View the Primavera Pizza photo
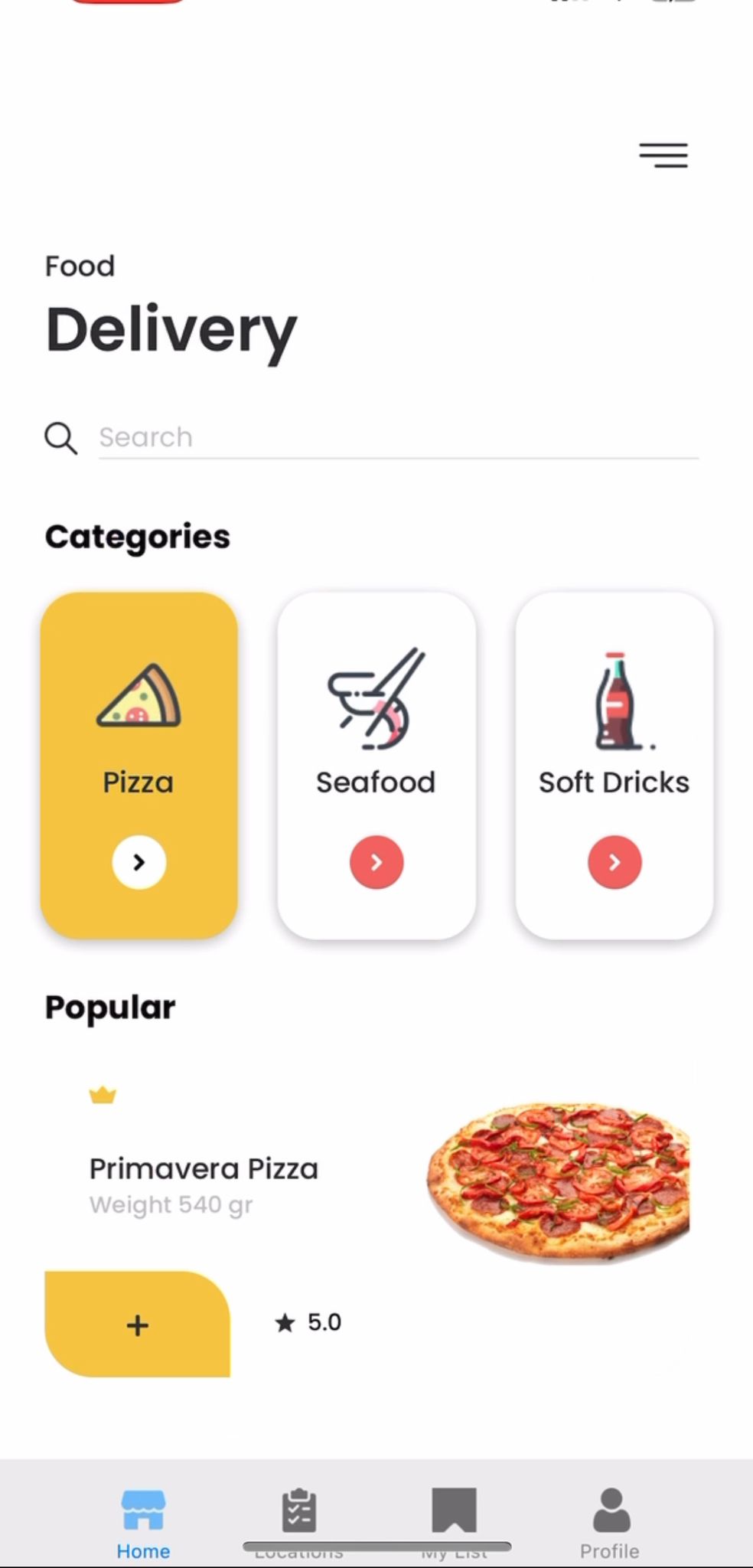Image resolution: width=753 pixels, height=1568 pixels. point(559,1181)
